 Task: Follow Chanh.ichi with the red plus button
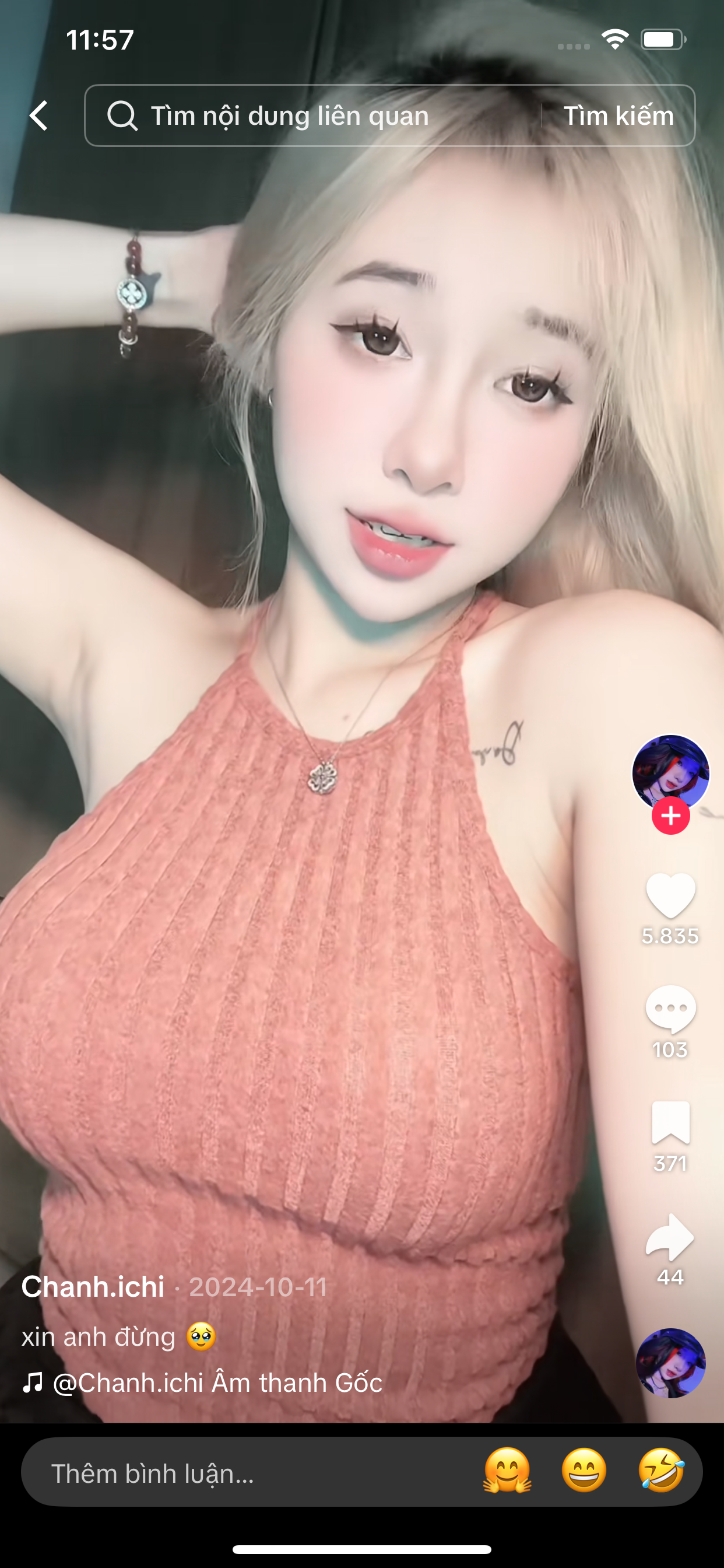click(x=670, y=815)
